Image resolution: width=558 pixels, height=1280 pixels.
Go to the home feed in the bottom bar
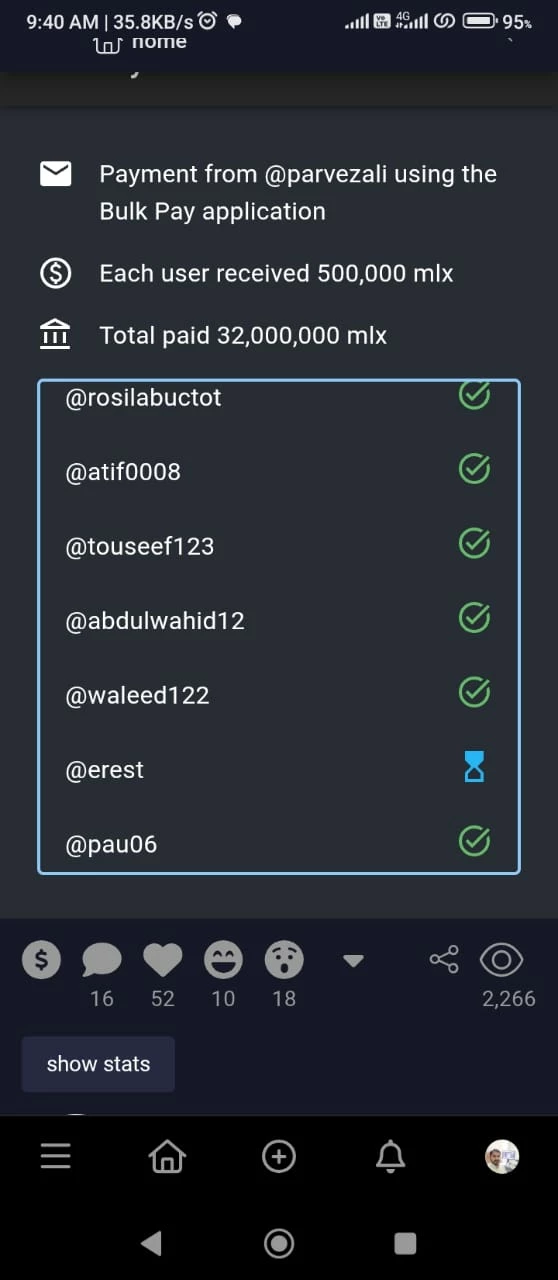pyautogui.click(x=167, y=1157)
